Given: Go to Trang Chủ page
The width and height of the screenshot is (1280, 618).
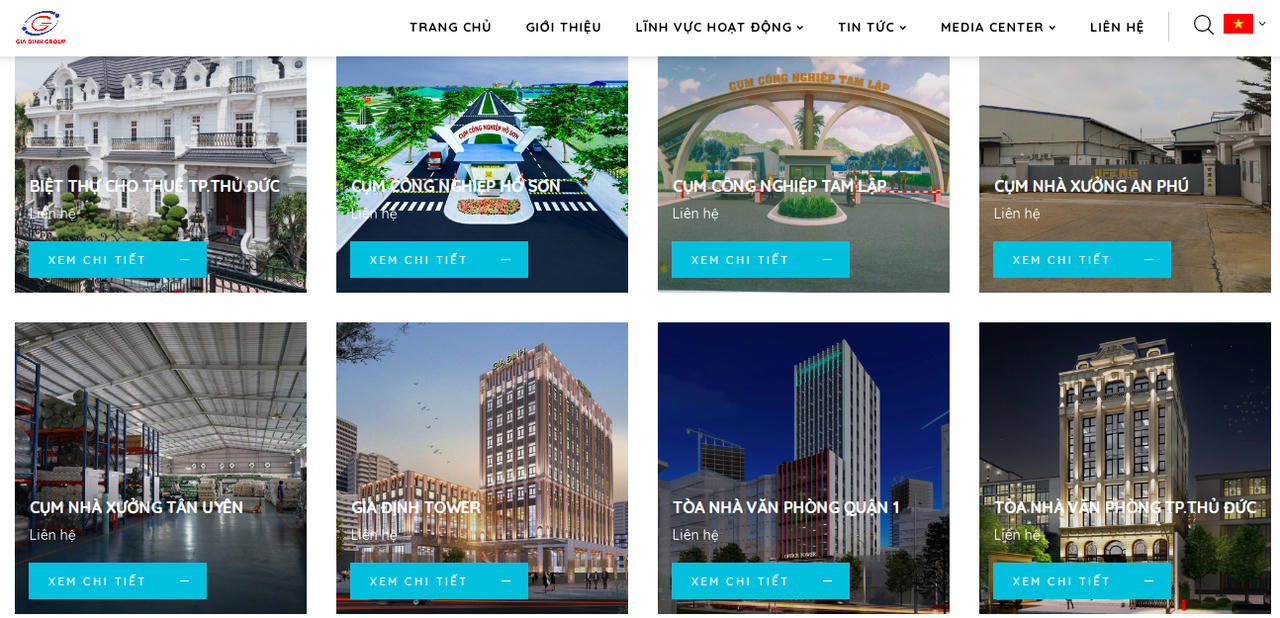Looking at the screenshot, I should click(450, 27).
